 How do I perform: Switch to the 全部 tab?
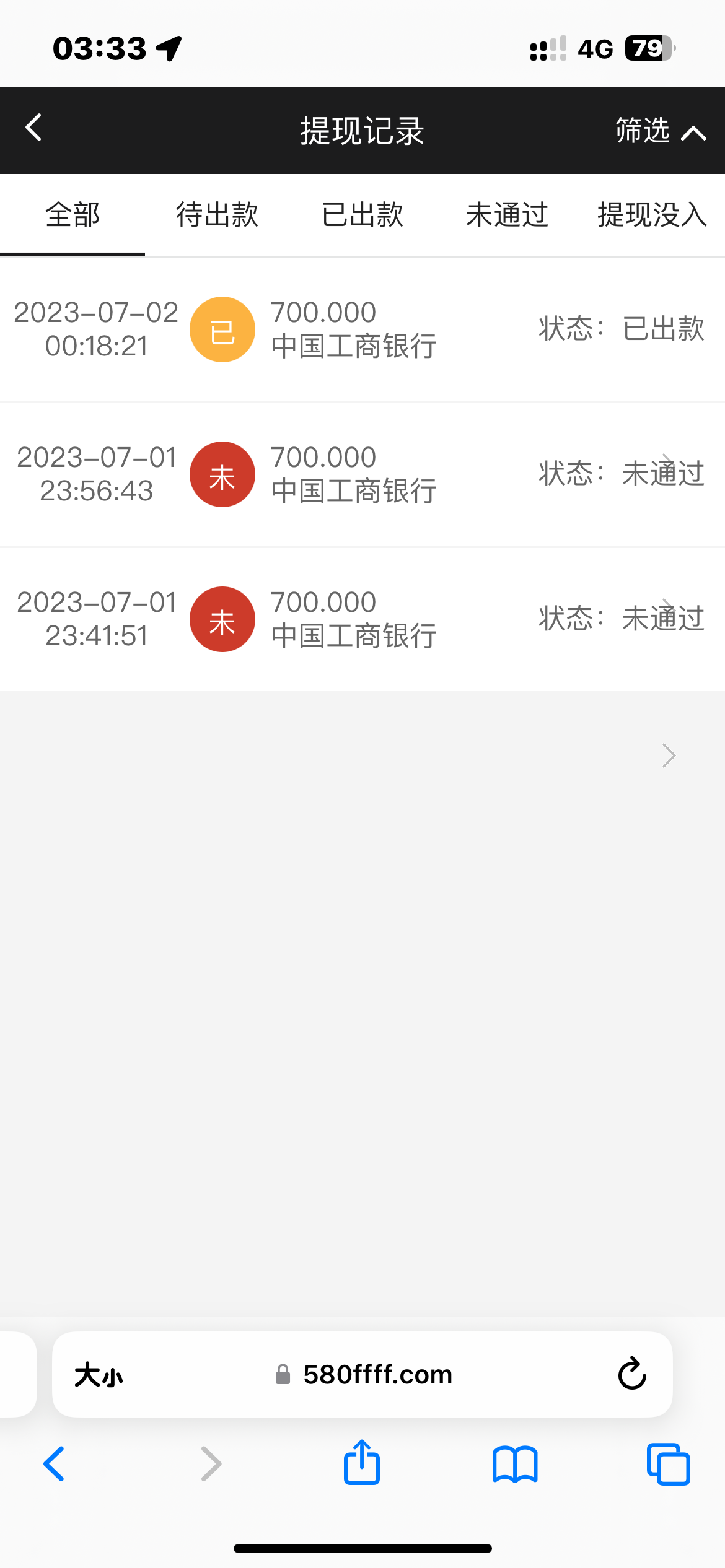click(72, 216)
